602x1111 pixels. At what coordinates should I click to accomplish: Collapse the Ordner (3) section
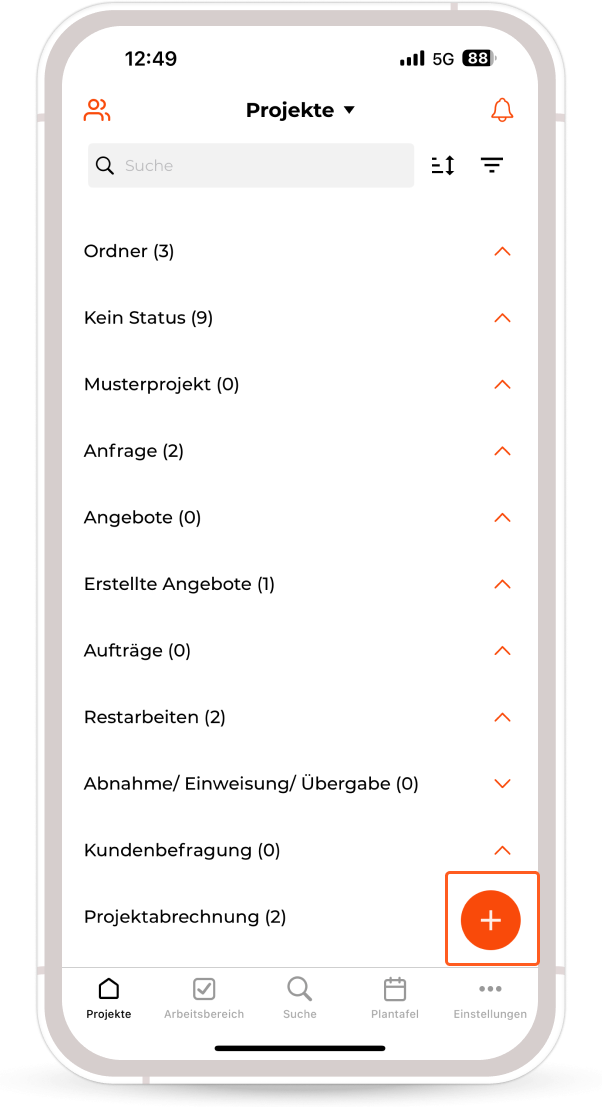tap(502, 252)
